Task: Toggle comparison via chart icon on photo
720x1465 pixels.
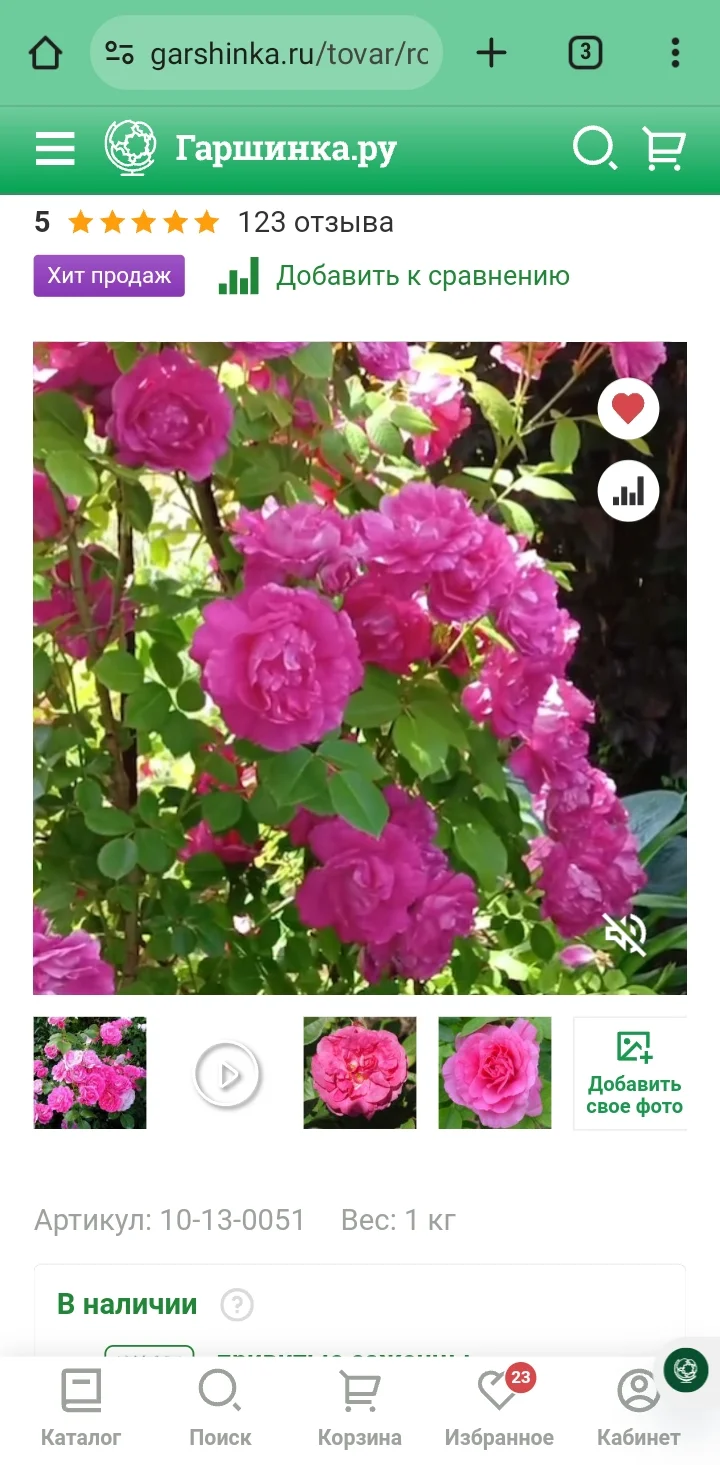Action: coord(627,490)
